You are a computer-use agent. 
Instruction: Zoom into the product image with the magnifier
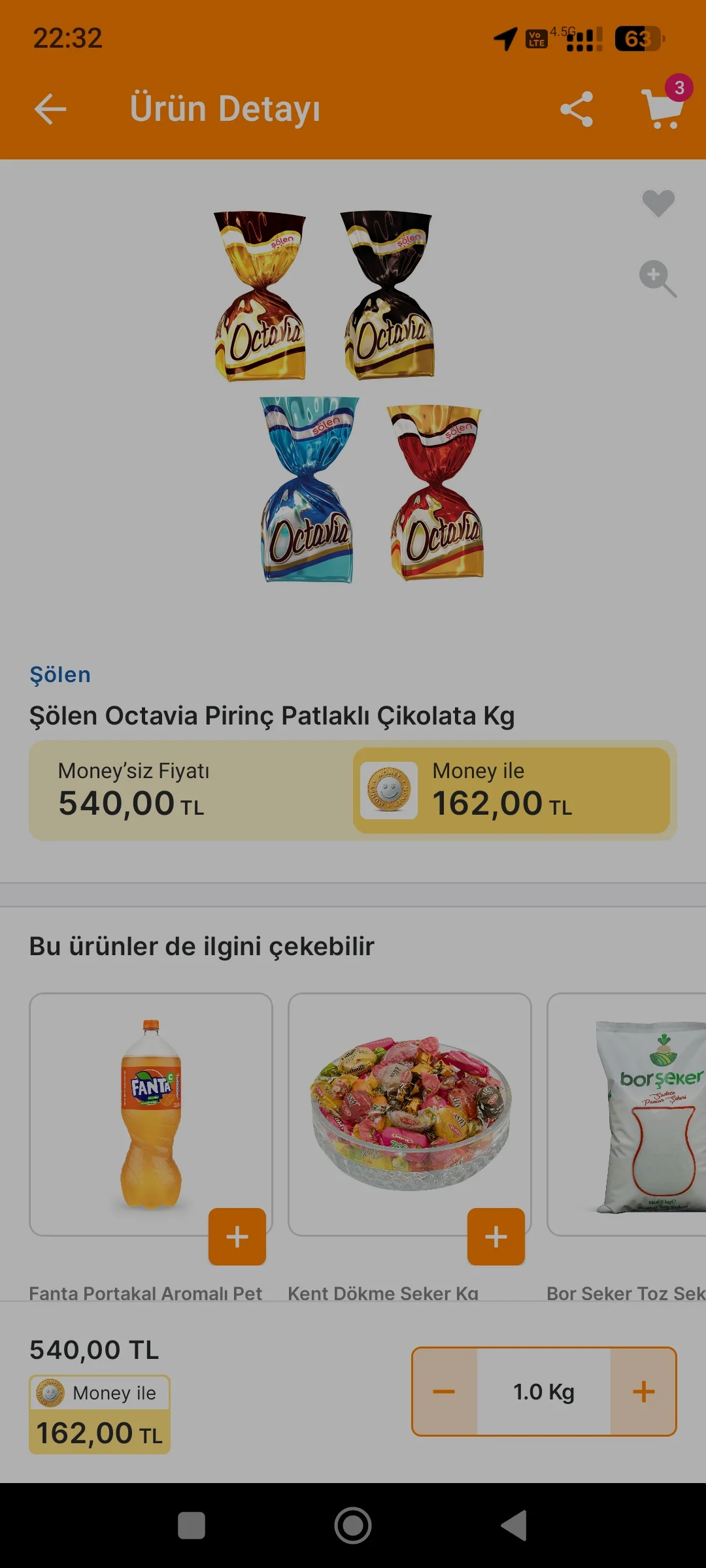657,279
